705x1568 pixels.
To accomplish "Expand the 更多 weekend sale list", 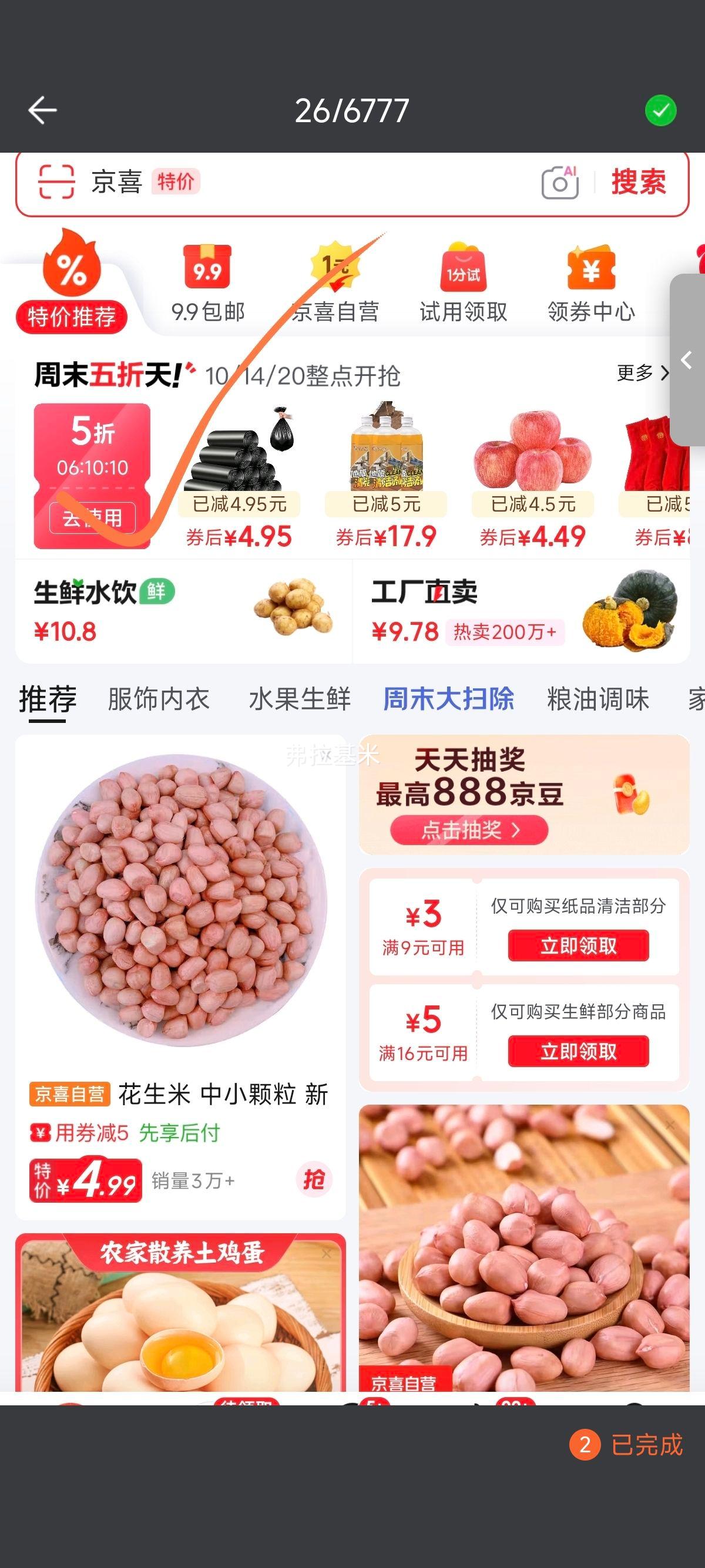I will tap(639, 374).
